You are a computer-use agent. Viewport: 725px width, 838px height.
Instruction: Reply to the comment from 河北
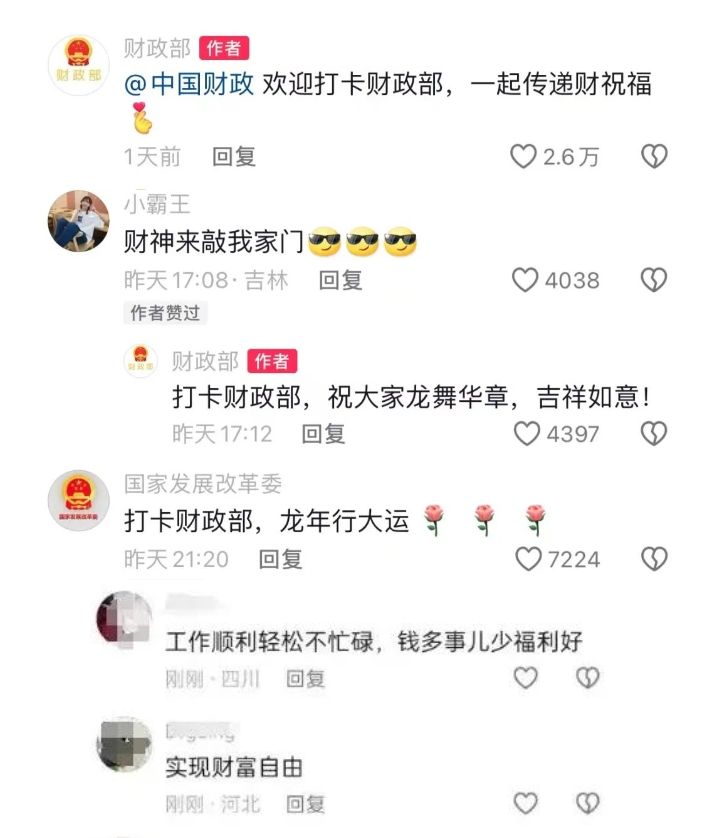(x=305, y=803)
